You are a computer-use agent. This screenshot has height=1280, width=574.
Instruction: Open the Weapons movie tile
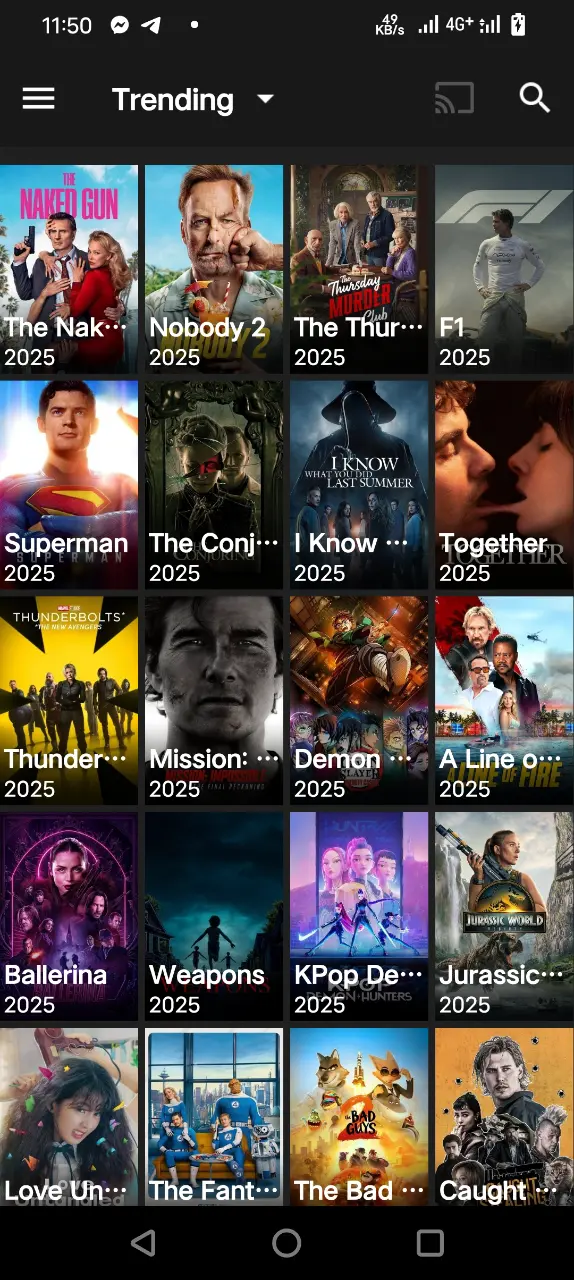214,917
